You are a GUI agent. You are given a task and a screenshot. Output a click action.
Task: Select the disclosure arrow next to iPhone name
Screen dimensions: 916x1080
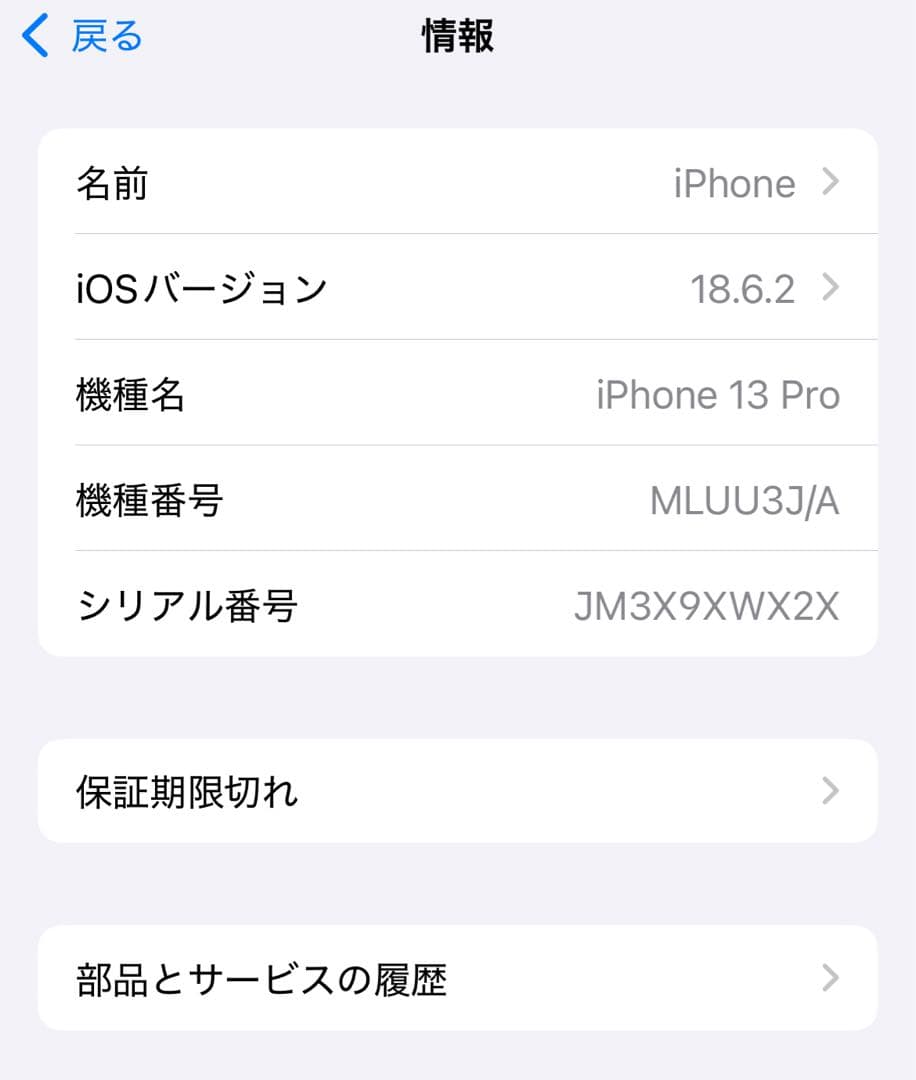pyautogui.click(x=830, y=182)
